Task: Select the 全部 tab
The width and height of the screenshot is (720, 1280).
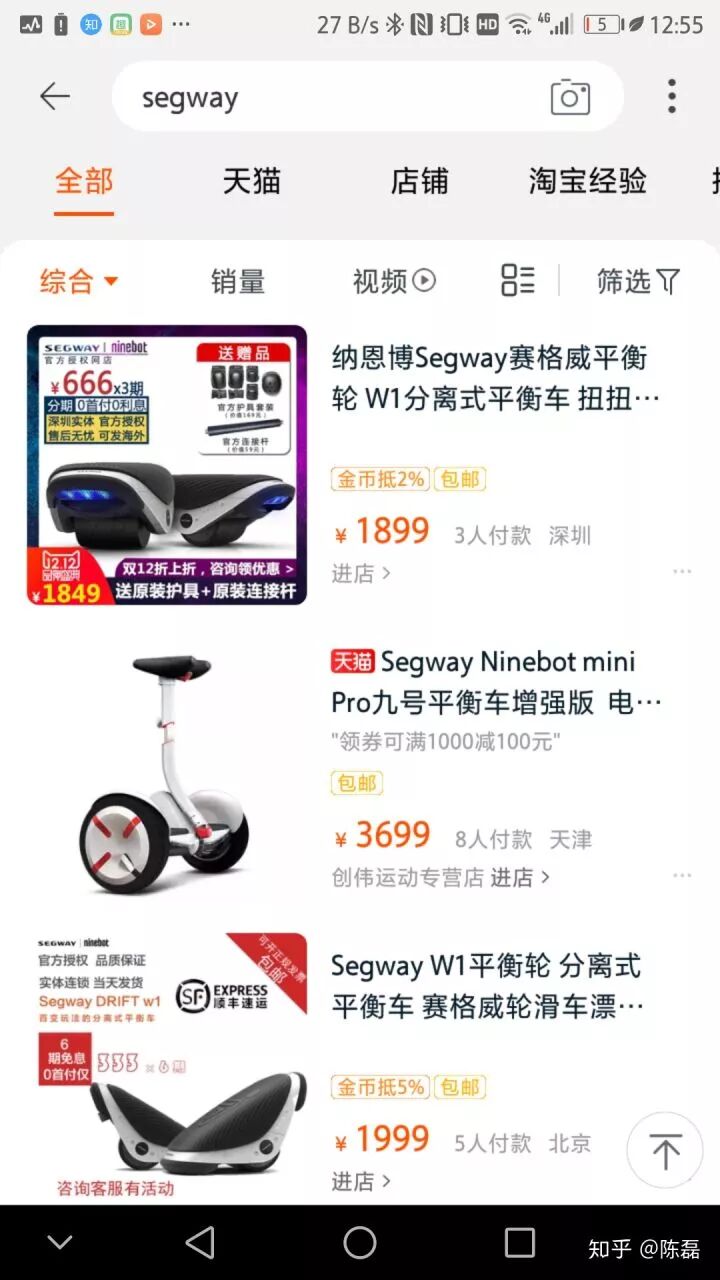Action: point(84,181)
